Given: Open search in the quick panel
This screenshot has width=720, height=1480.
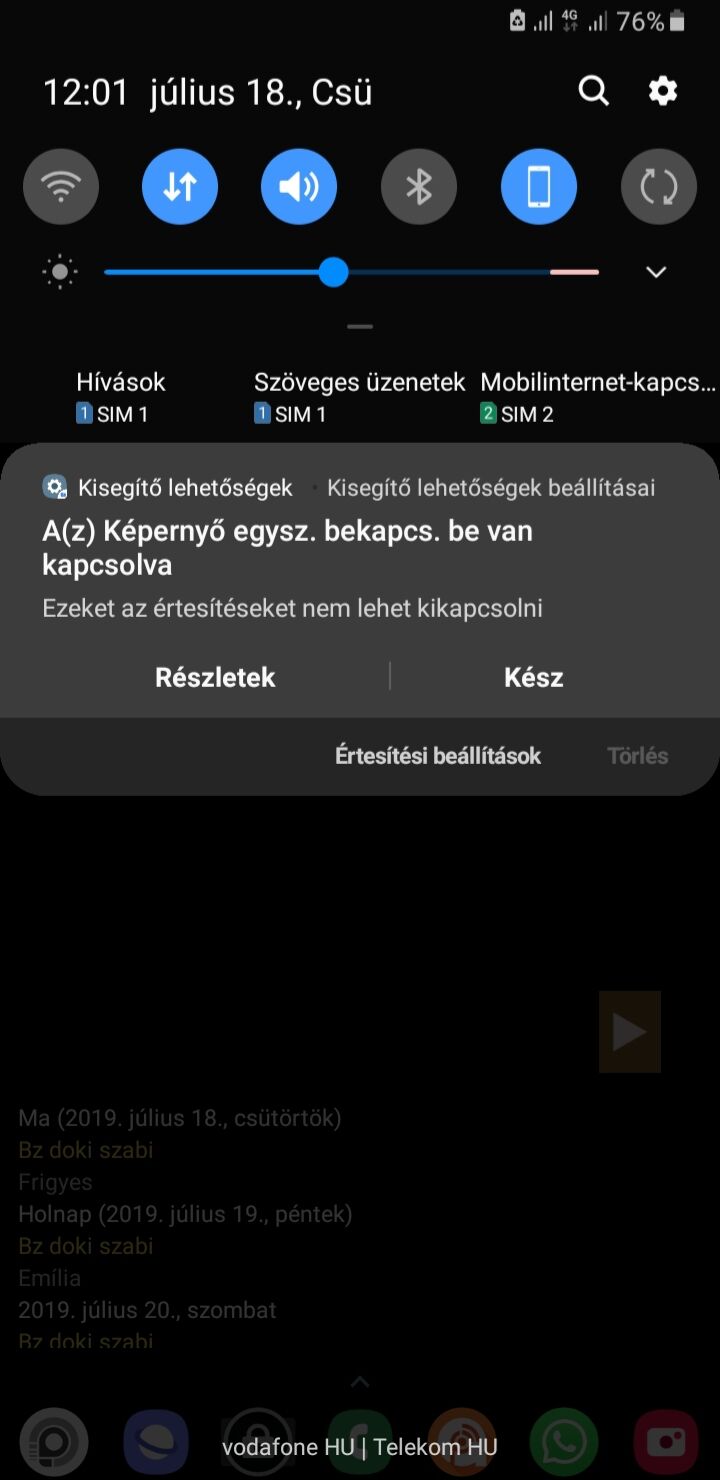Looking at the screenshot, I should (594, 91).
